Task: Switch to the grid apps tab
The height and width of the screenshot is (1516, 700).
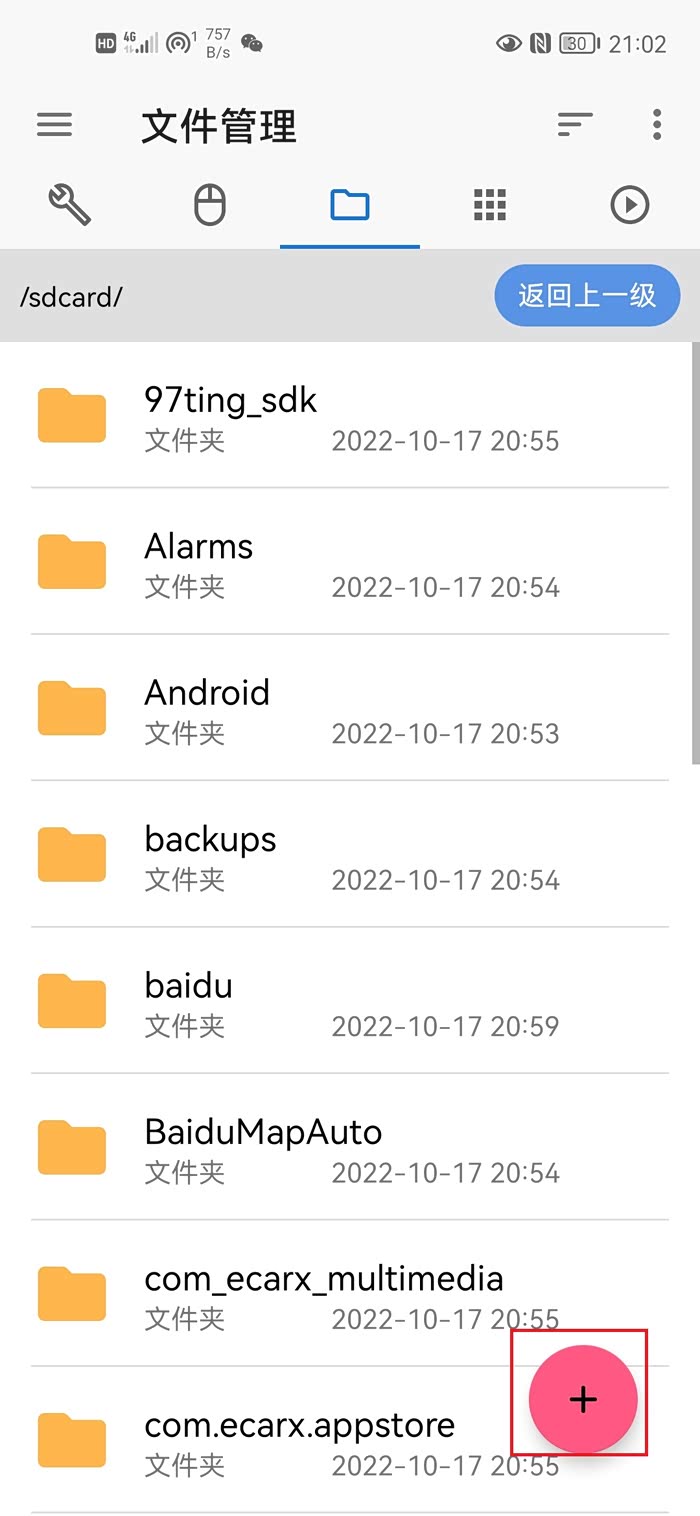Action: tap(490, 205)
